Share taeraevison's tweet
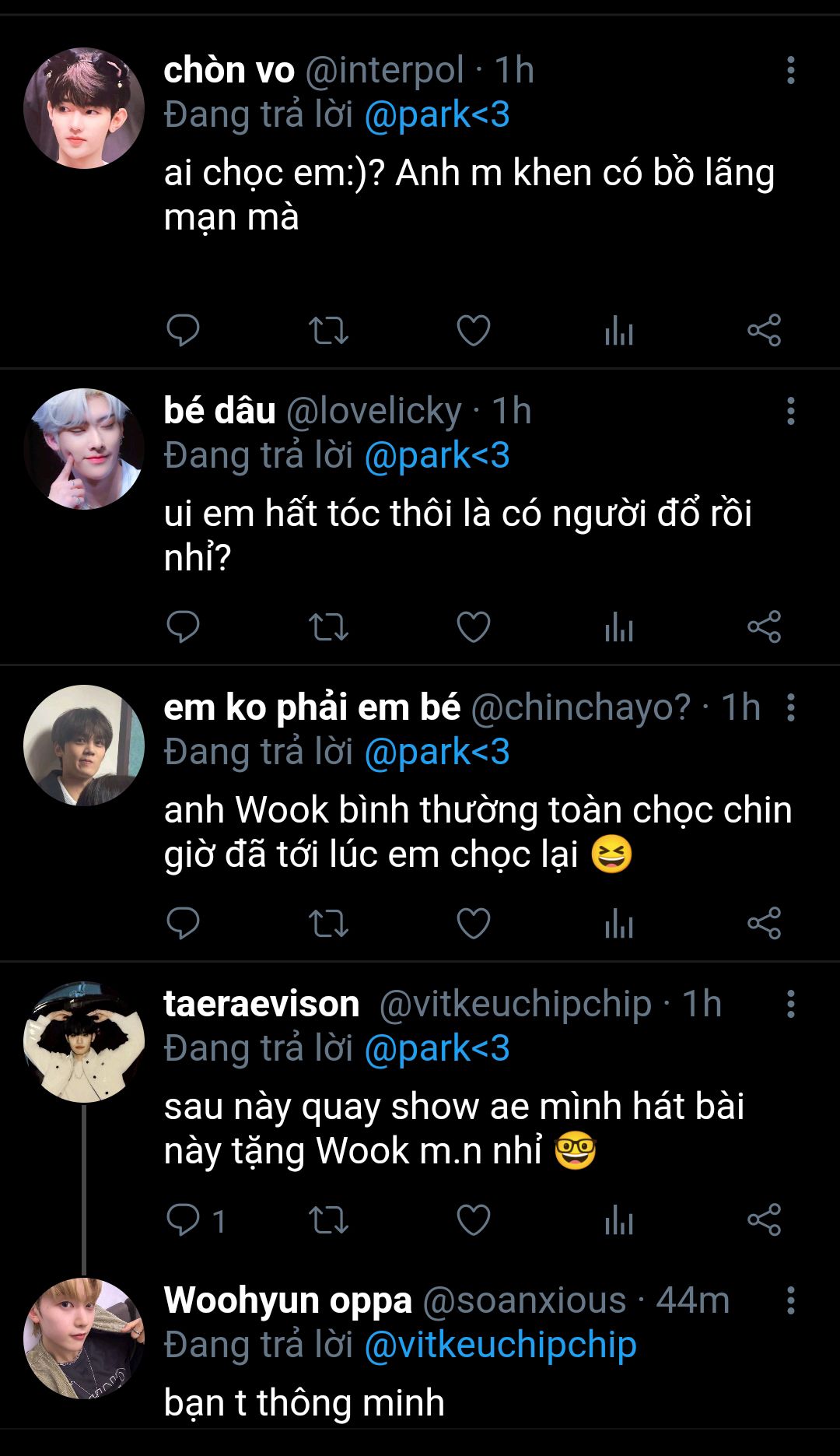Screen dimensions: 840x1456 click(x=764, y=1220)
